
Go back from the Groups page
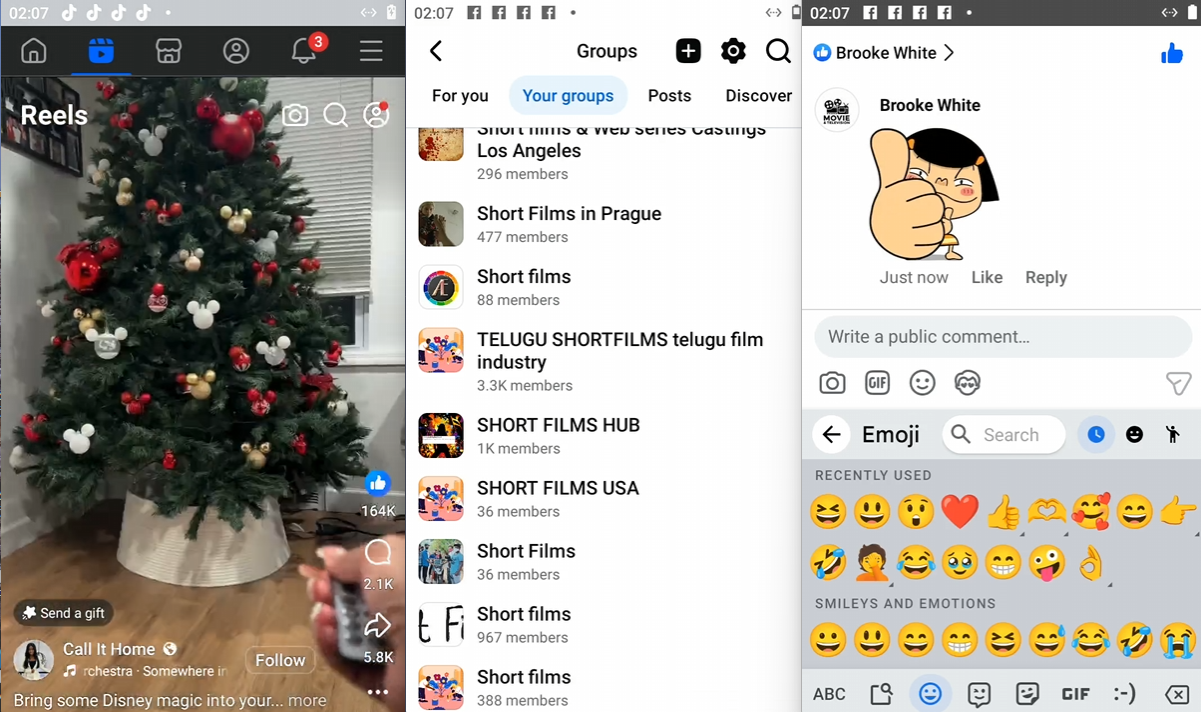436,51
